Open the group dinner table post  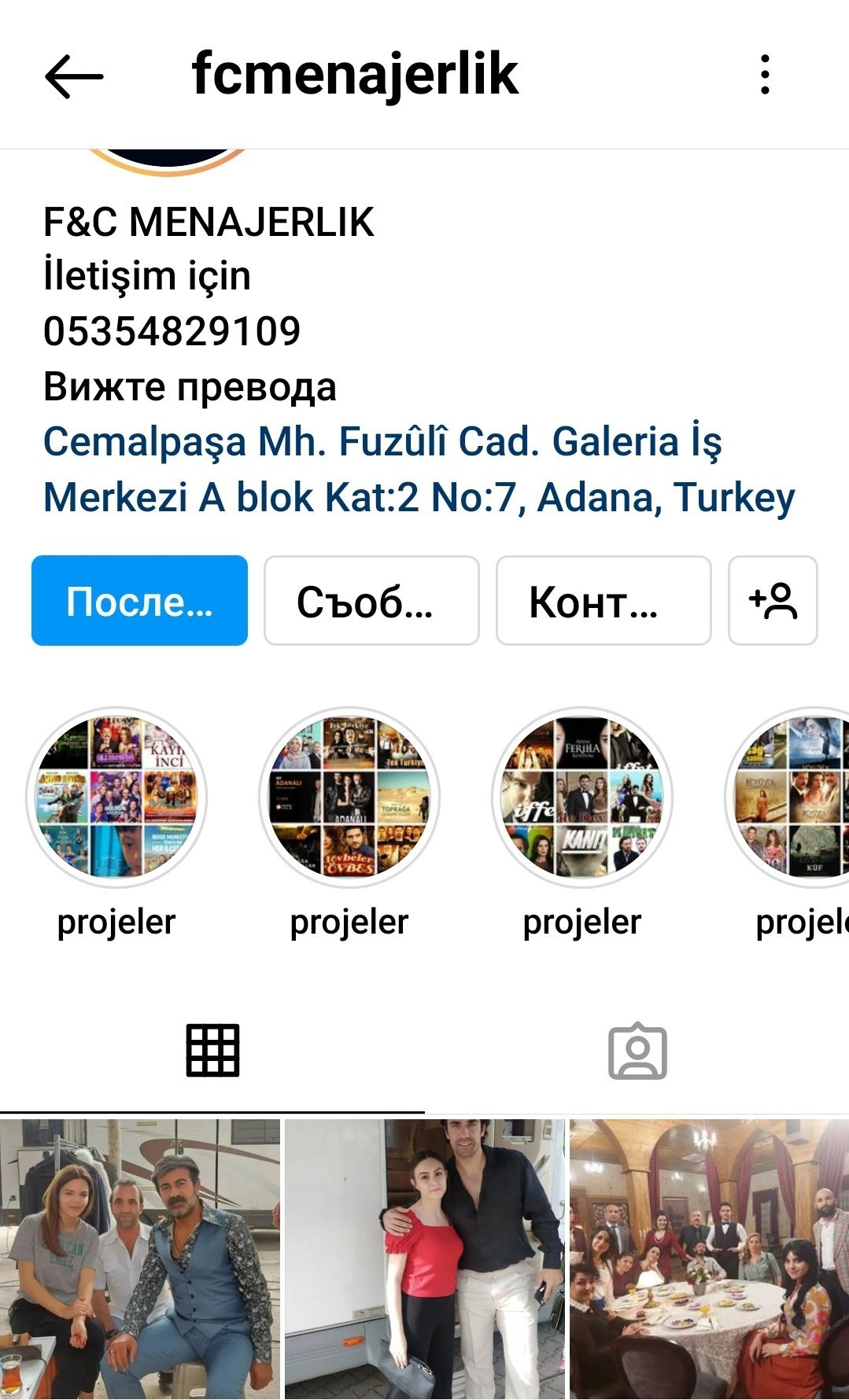coord(709,1259)
